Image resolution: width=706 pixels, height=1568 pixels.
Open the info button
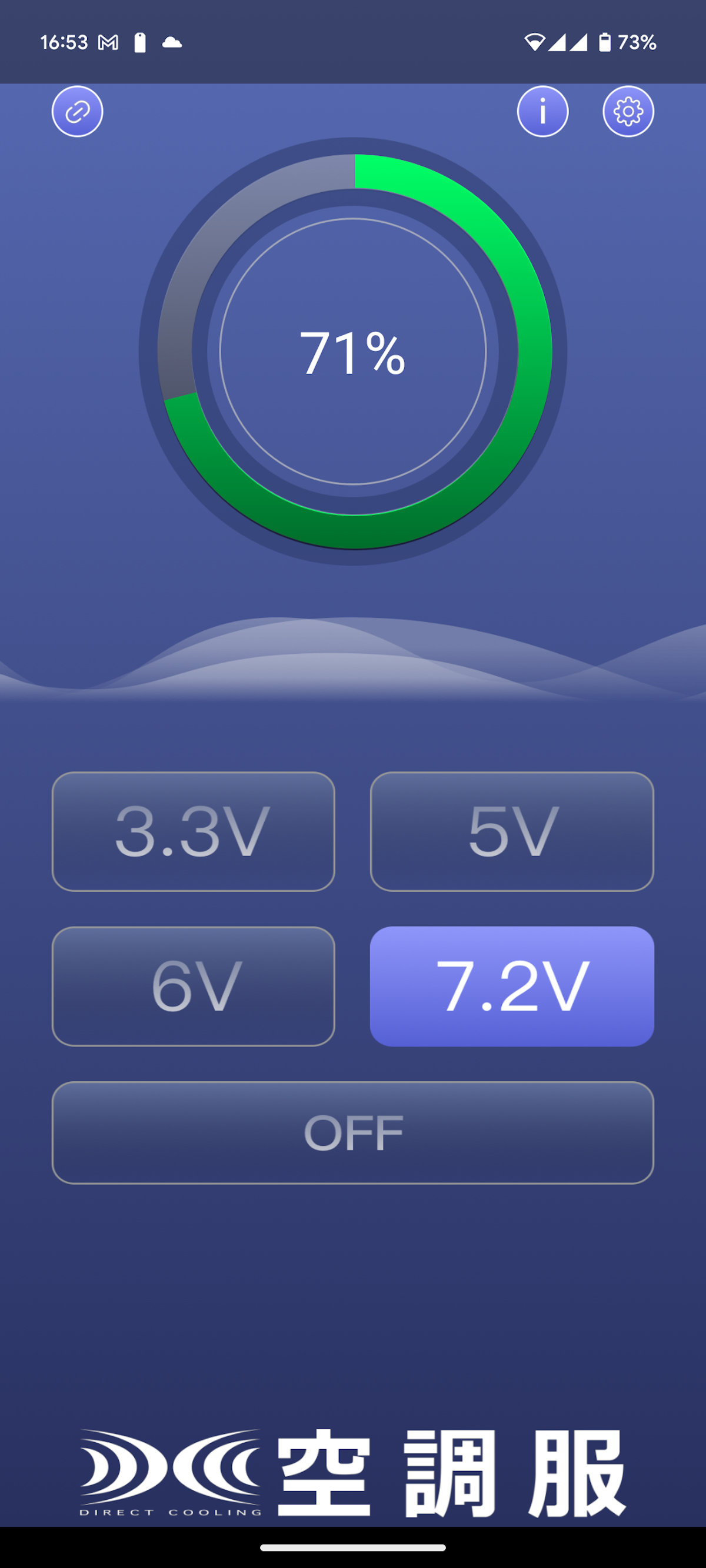[x=542, y=111]
